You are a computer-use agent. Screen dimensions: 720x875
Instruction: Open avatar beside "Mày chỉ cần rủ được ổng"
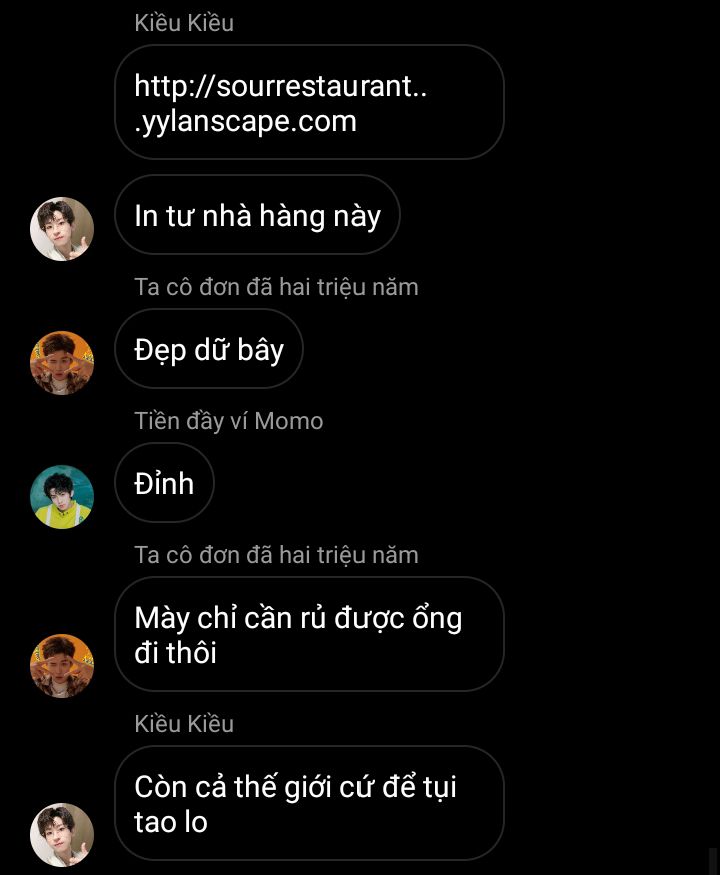62,665
